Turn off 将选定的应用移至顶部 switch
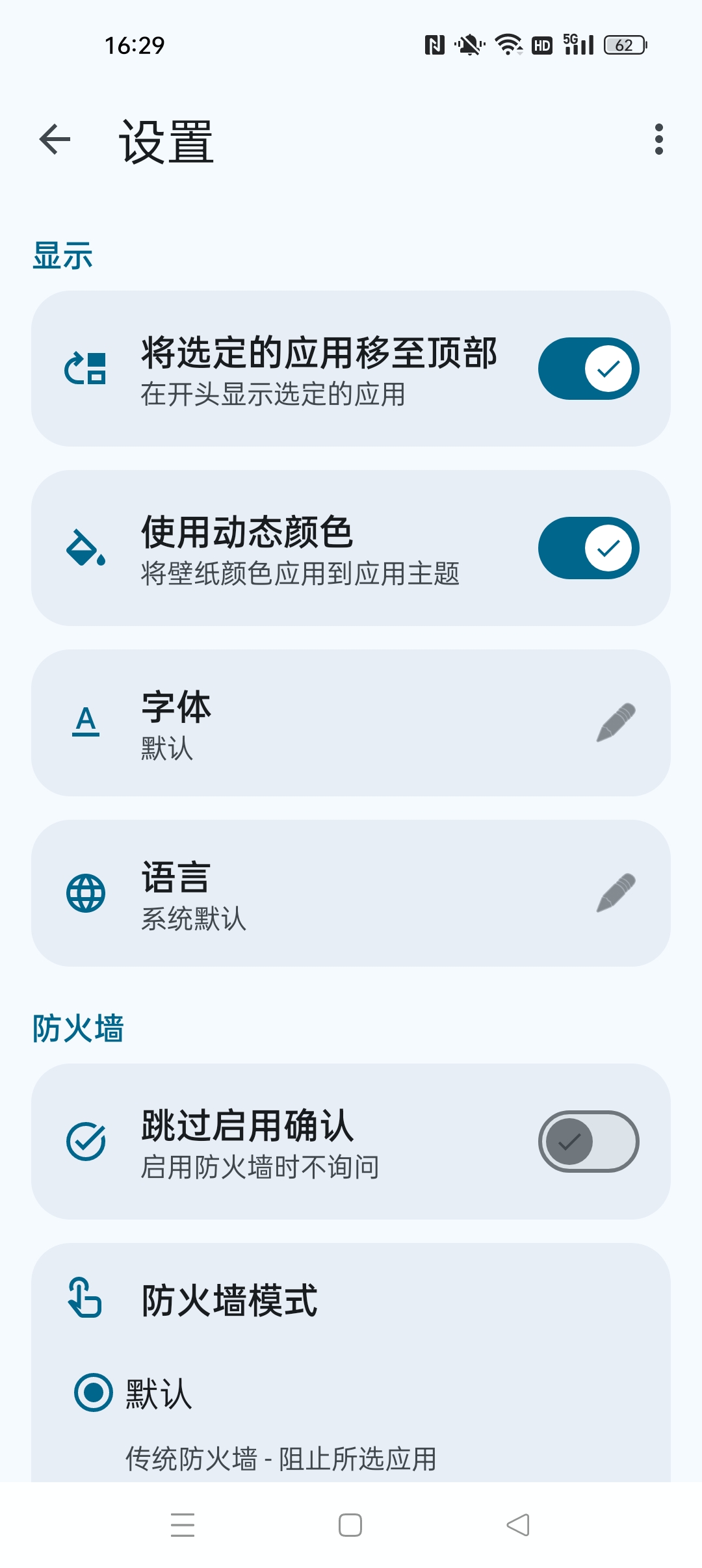Screen dimensions: 702x1568 [589, 369]
